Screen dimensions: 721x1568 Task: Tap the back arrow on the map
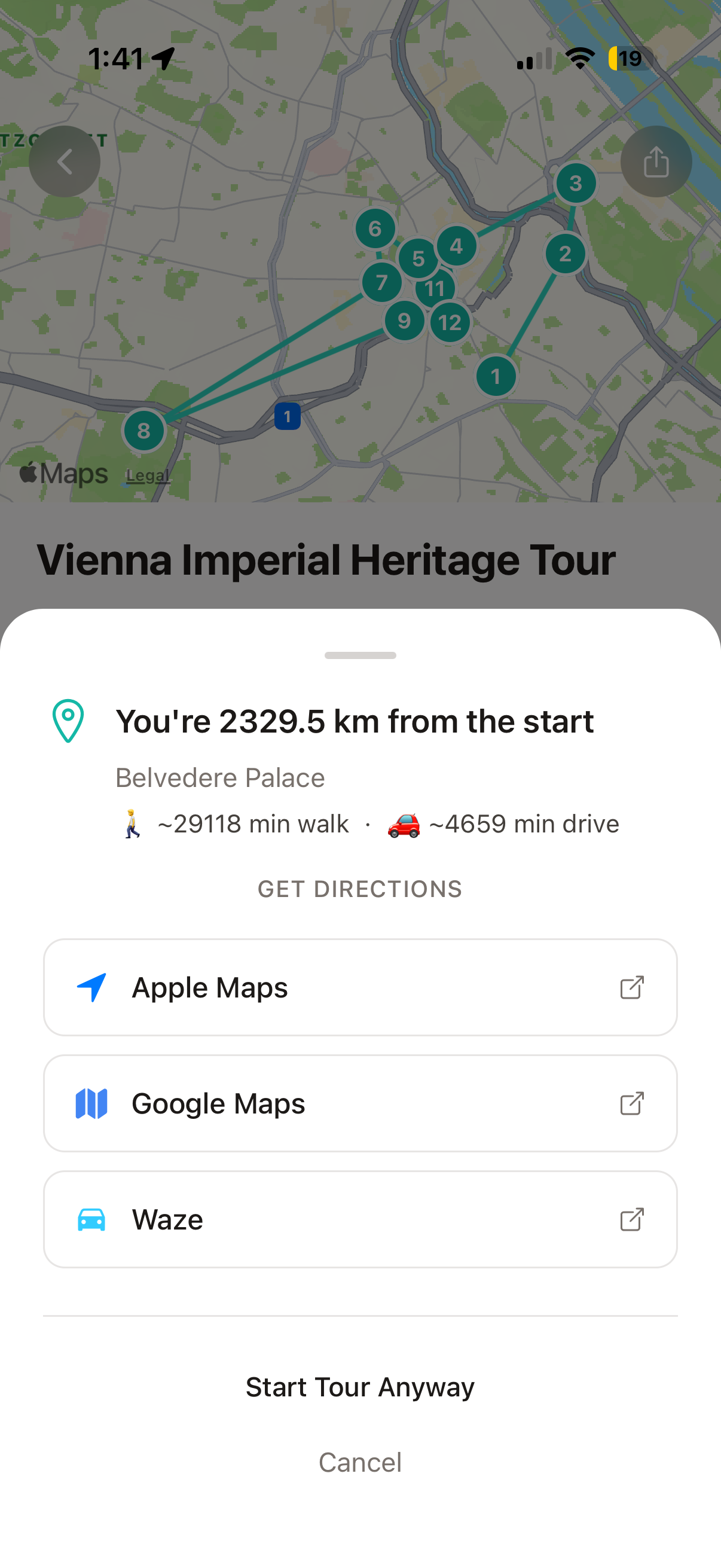click(65, 160)
